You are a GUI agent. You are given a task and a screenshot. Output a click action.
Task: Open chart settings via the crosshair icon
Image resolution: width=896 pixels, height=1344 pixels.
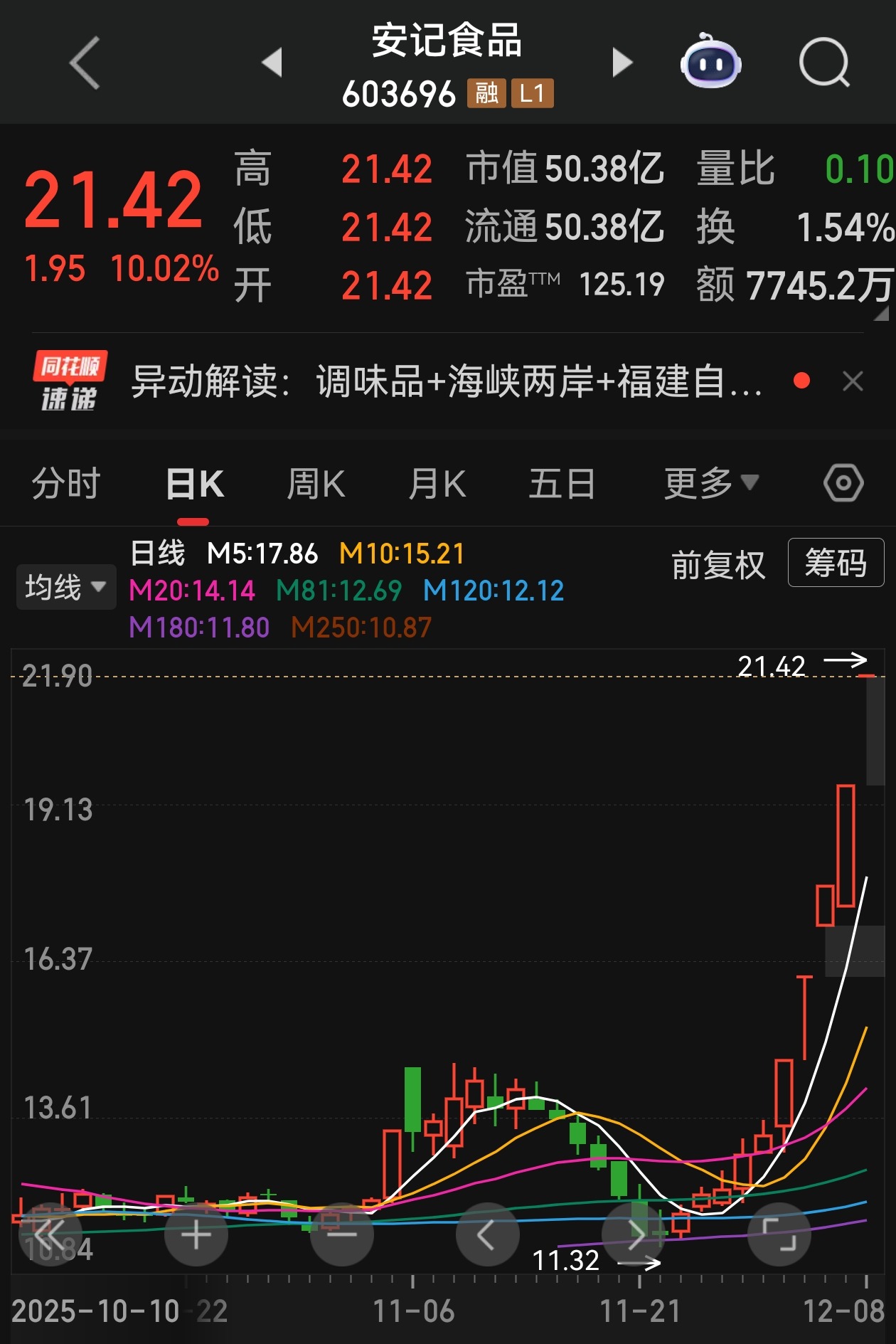(842, 482)
